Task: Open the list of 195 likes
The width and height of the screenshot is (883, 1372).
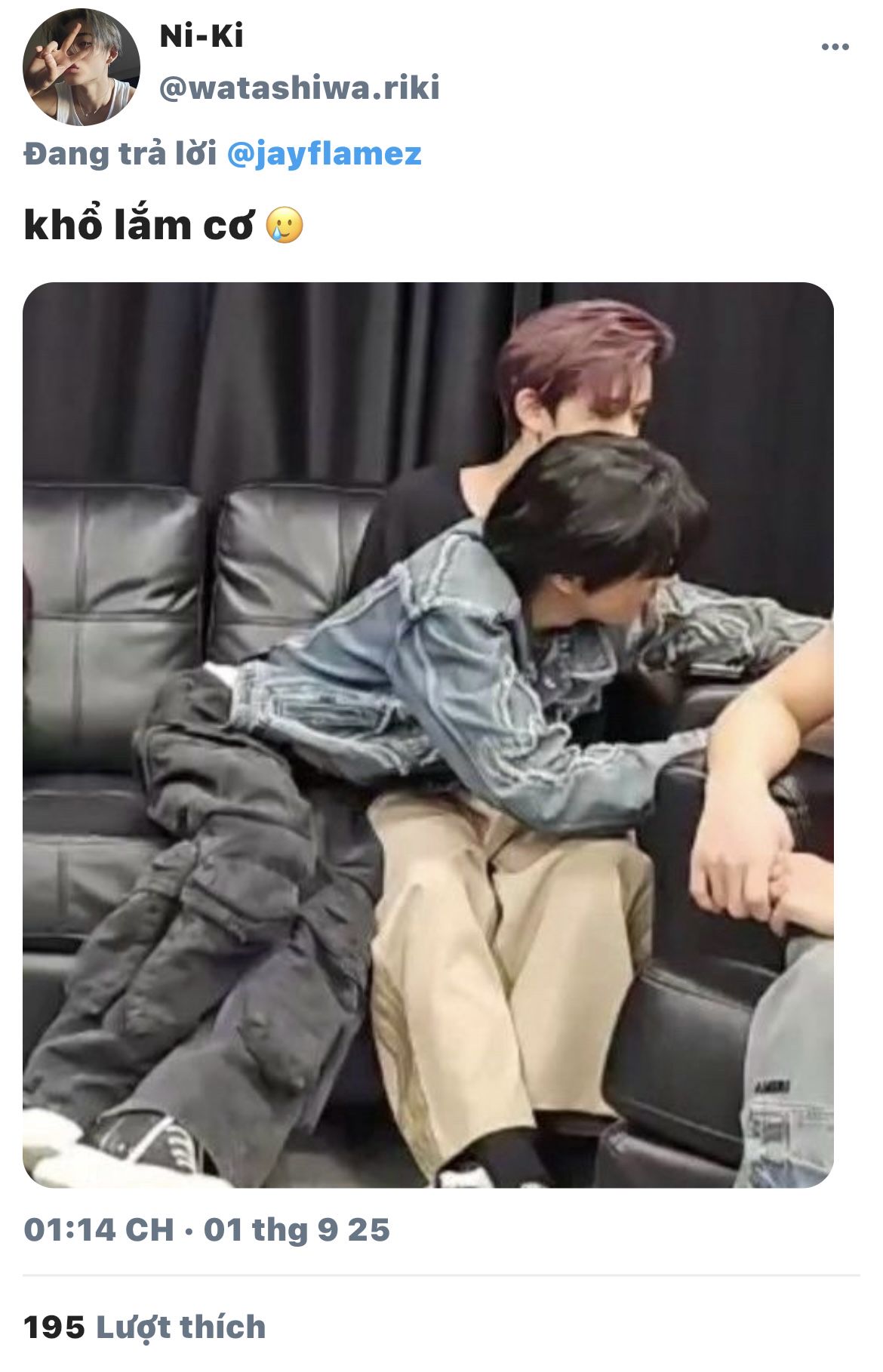Action: coord(144,1327)
